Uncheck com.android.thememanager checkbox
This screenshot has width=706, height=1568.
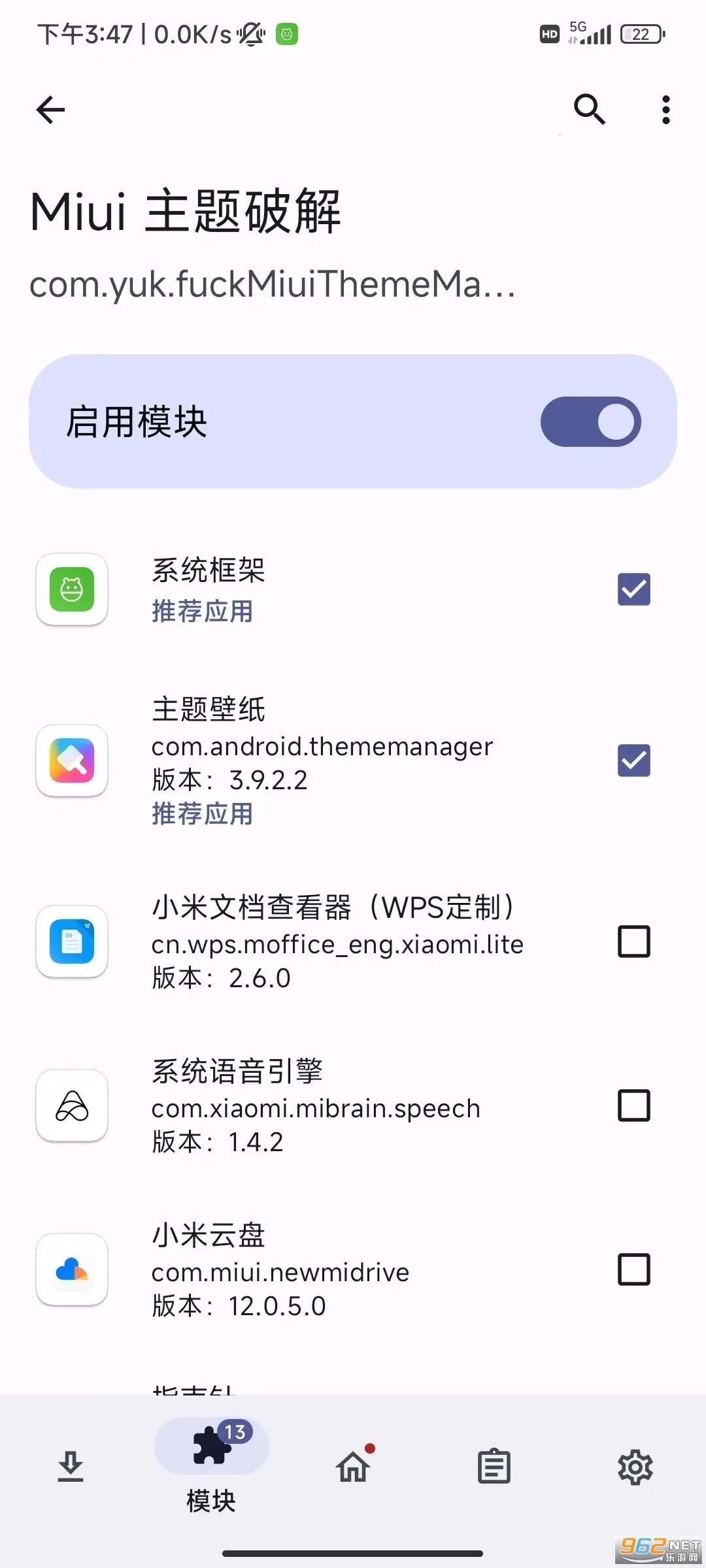(633, 761)
